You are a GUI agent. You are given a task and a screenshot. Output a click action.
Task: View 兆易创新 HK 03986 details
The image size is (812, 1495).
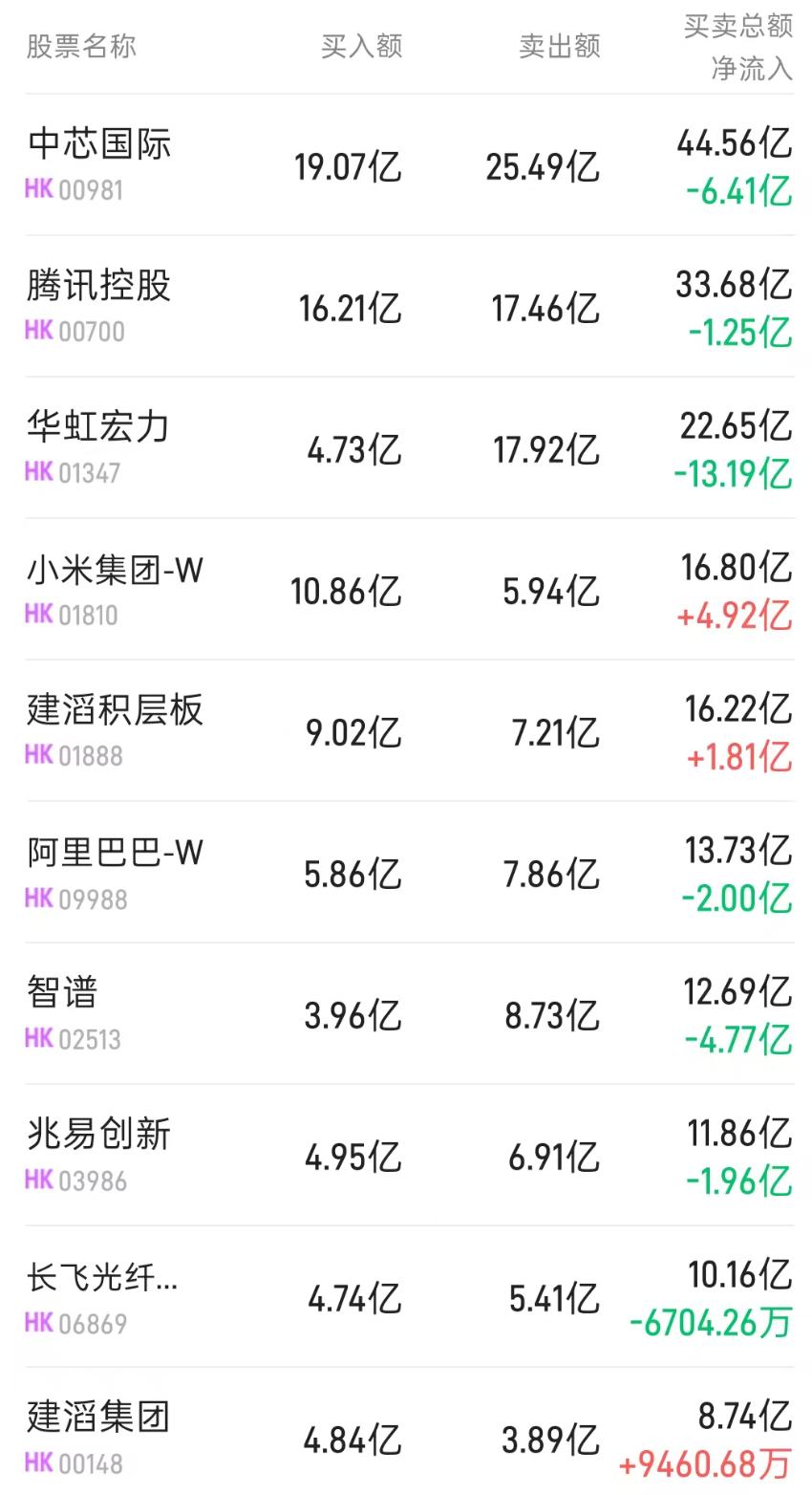coord(410,1156)
